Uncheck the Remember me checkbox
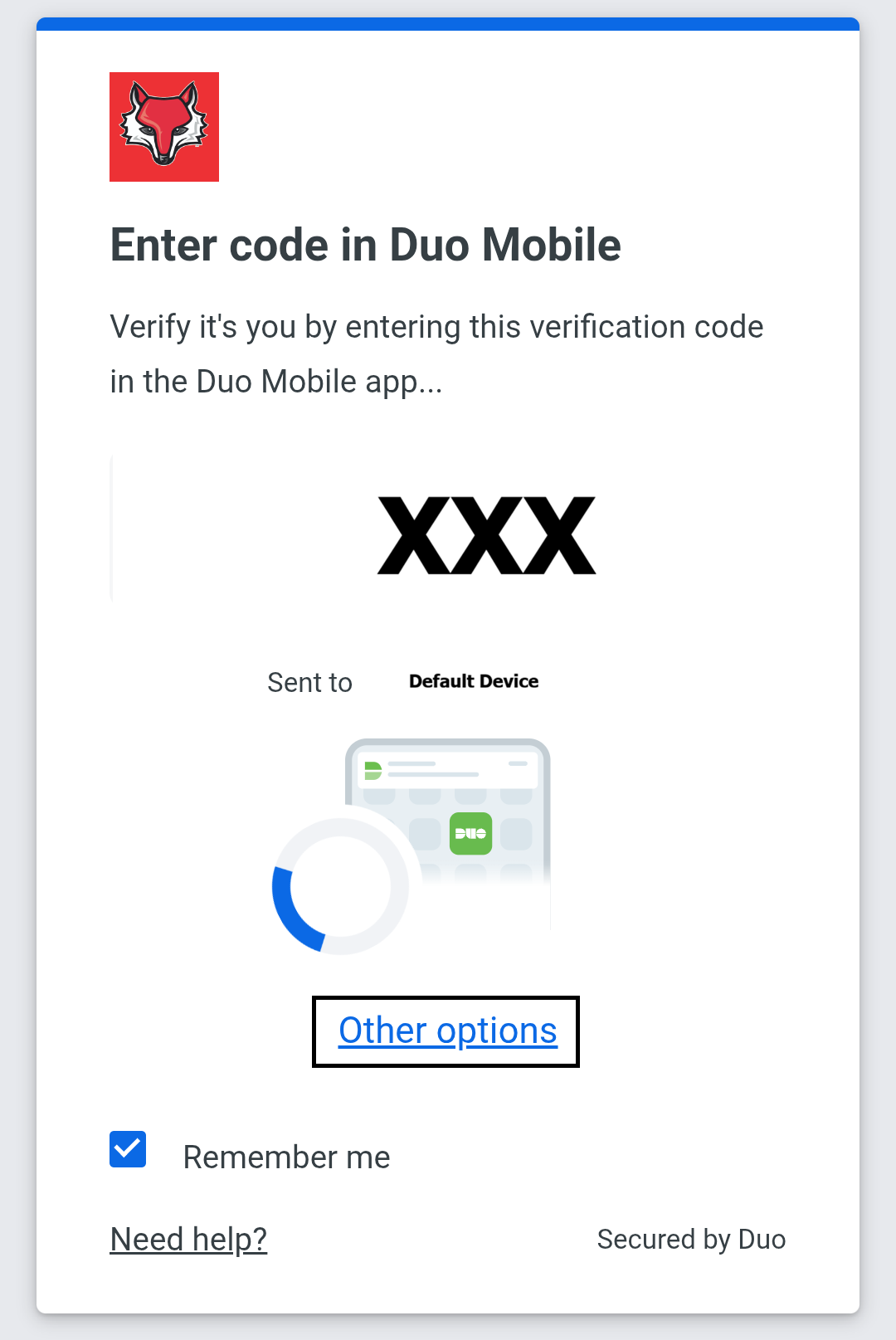 tap(128, 1149)
